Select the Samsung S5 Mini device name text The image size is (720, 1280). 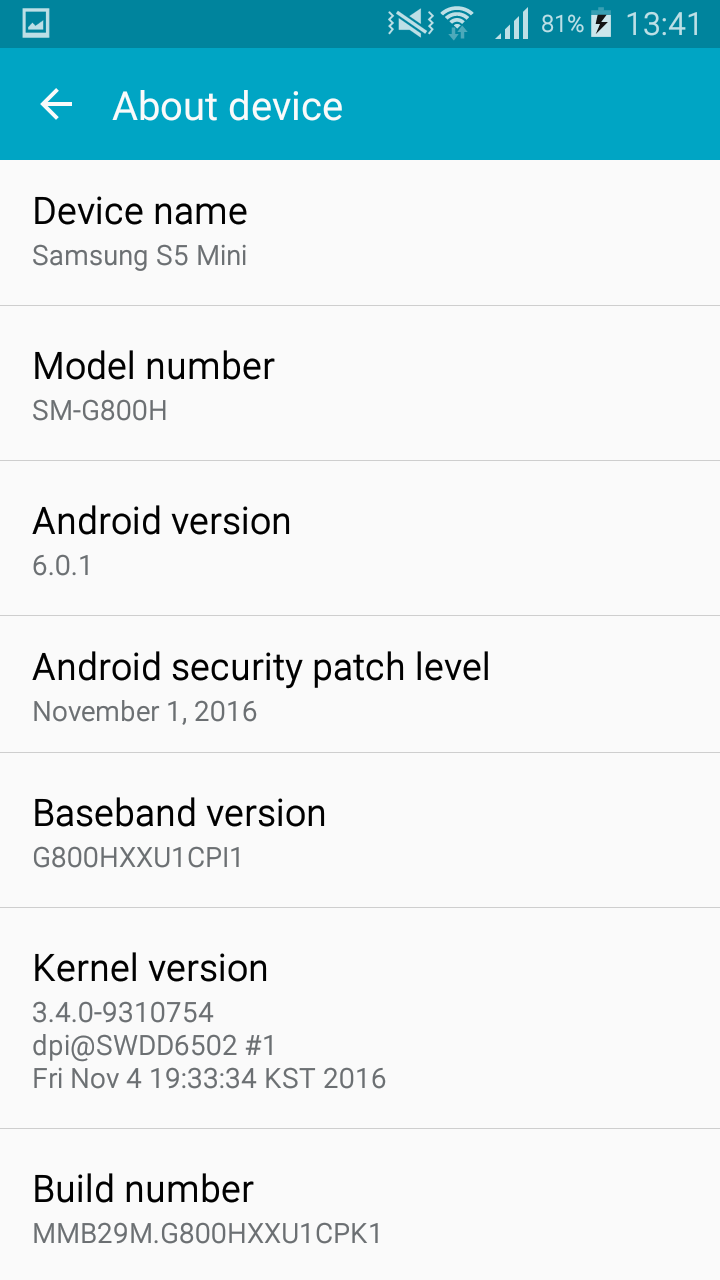click(139, 256)
